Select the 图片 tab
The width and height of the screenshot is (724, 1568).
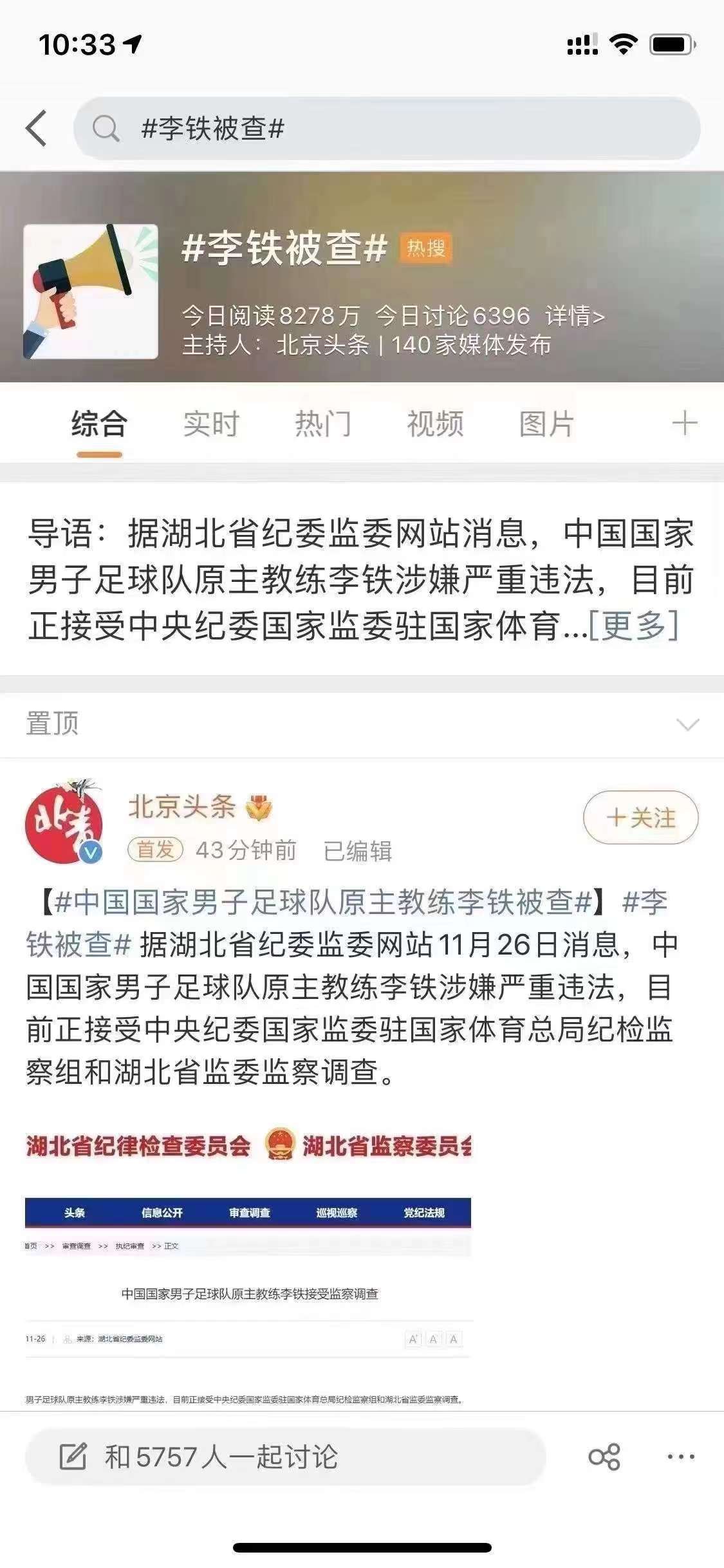click(546, 424)
